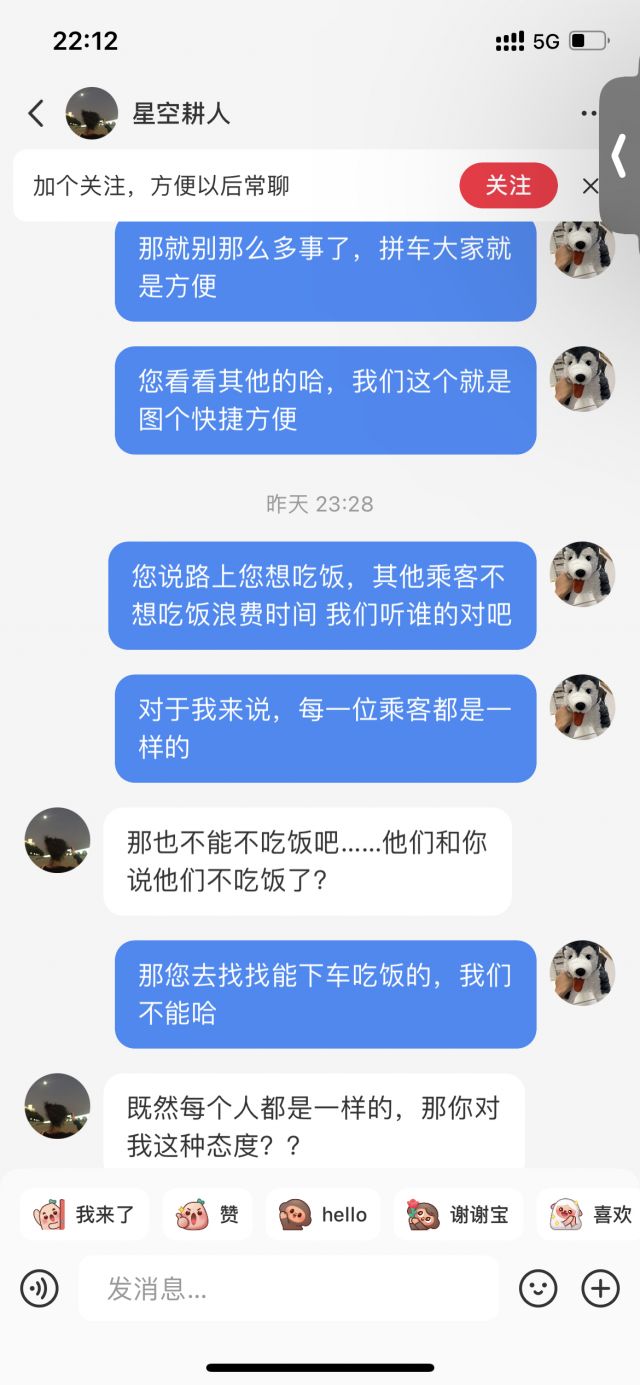Viewport: 640px width, 1385px height.
Task: Go back from the chat with 星空耕人
Action: [36, 113]
